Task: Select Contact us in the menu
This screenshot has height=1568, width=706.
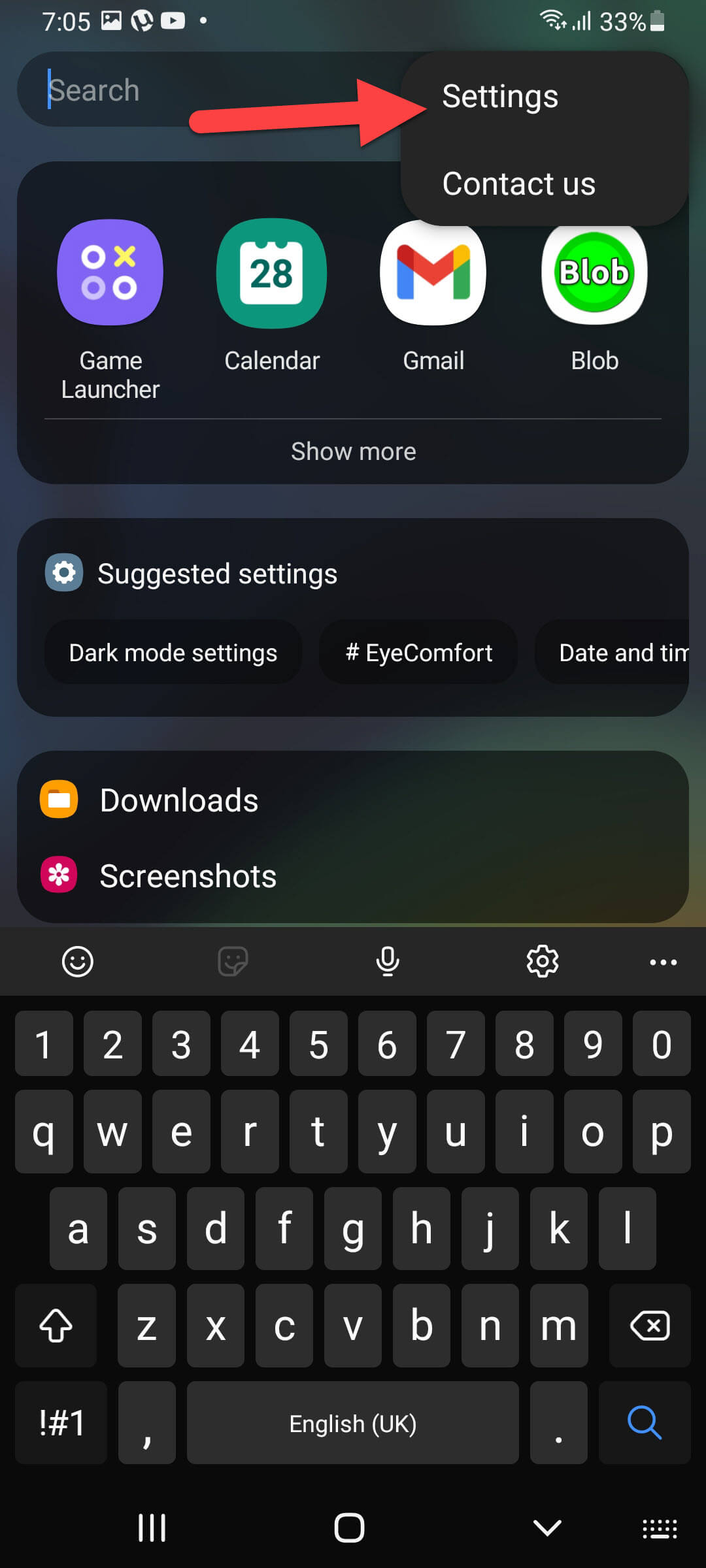Action: point(518,184)
